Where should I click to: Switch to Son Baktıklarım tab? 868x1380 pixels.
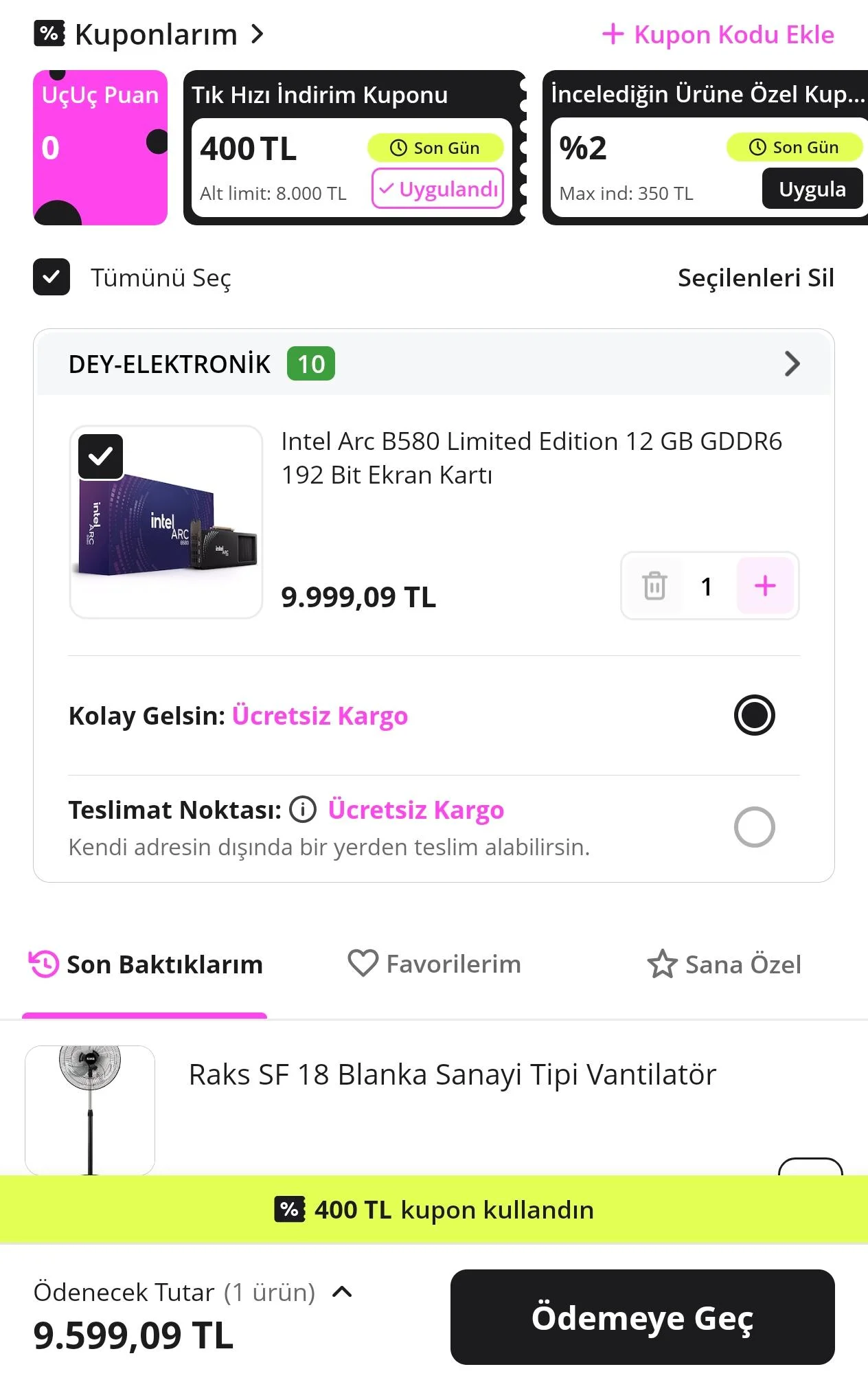[x=146, y=964]
